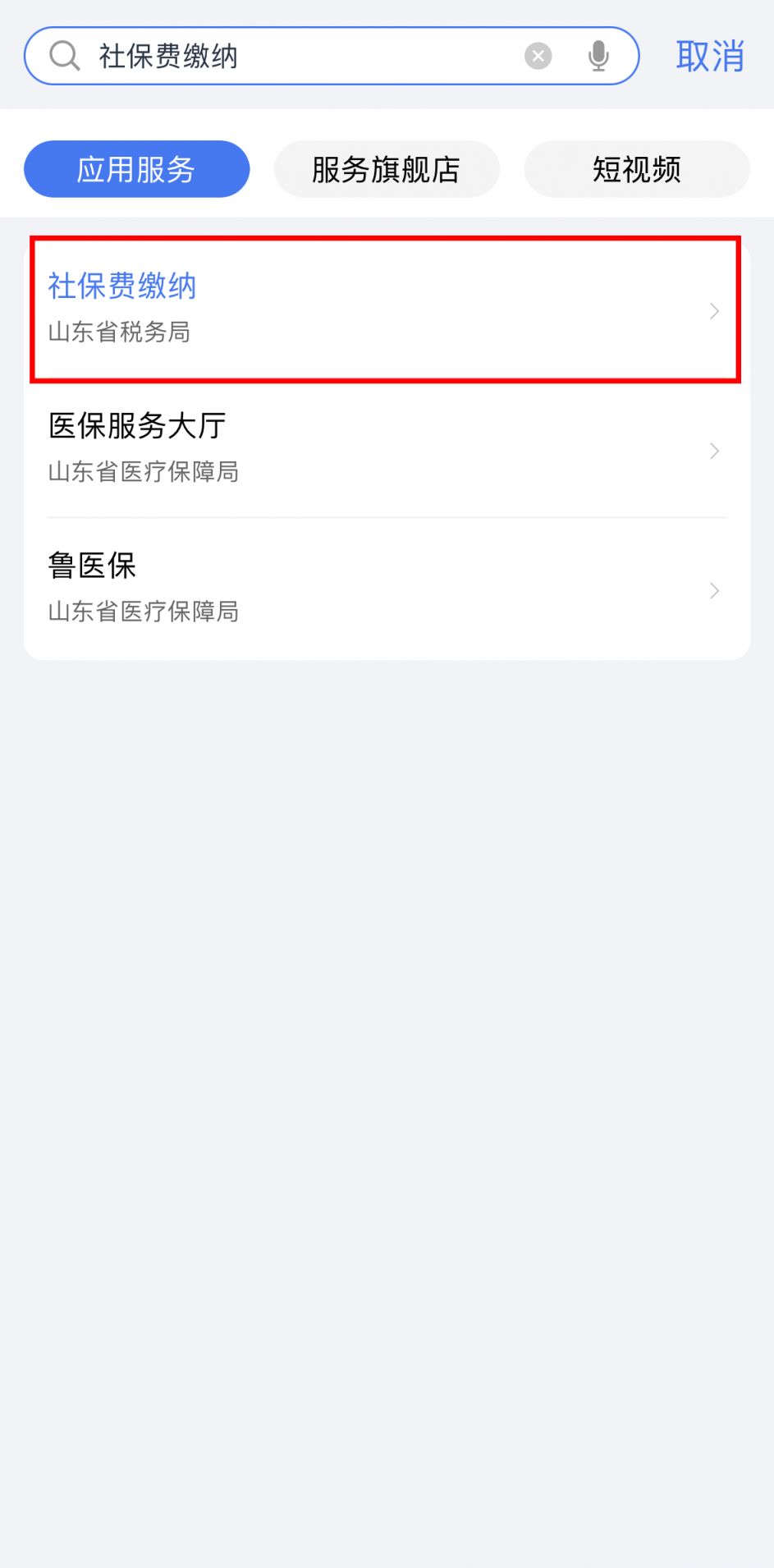The height and width of the screenshot is (1568, 774).
Task: Clear the search text with the X icon
Action: click(538, 56)
